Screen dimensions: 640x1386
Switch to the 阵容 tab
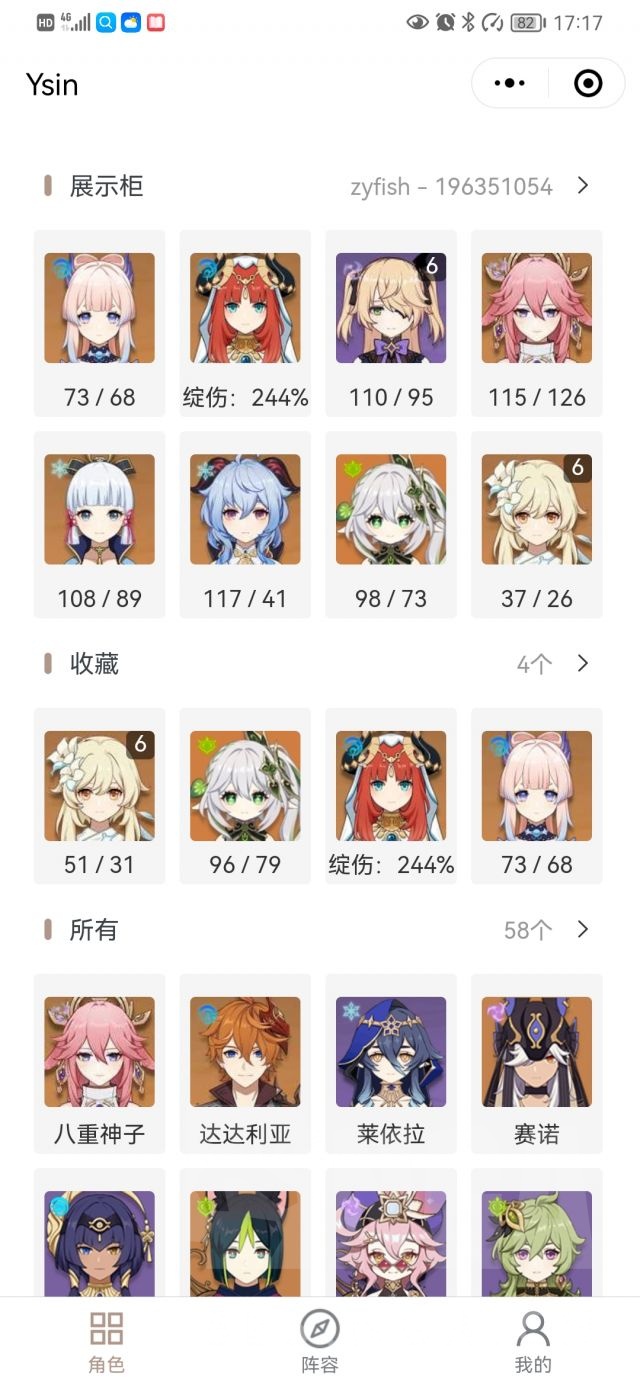tap(320, 1341)
